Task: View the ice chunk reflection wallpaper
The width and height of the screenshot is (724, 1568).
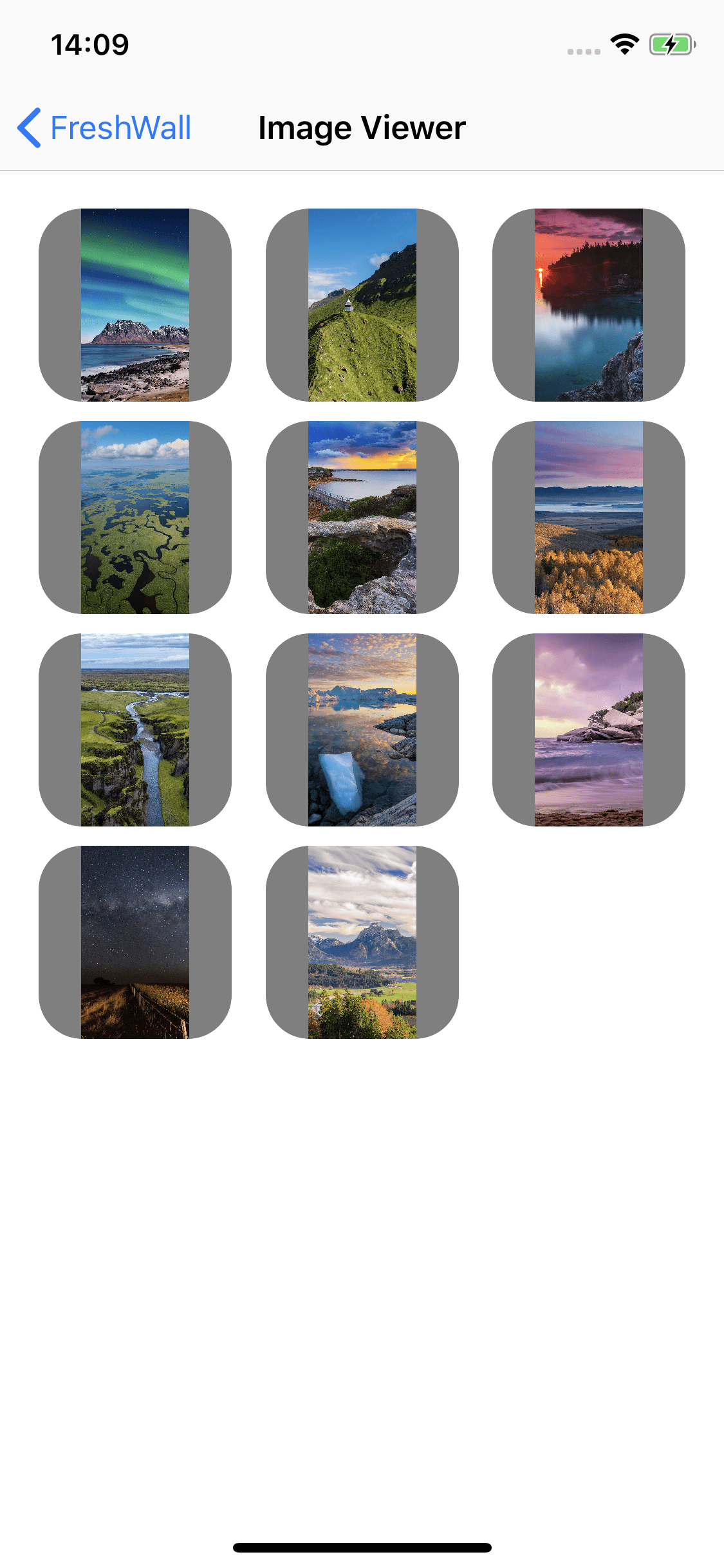Action: click(x=362, y=729)
